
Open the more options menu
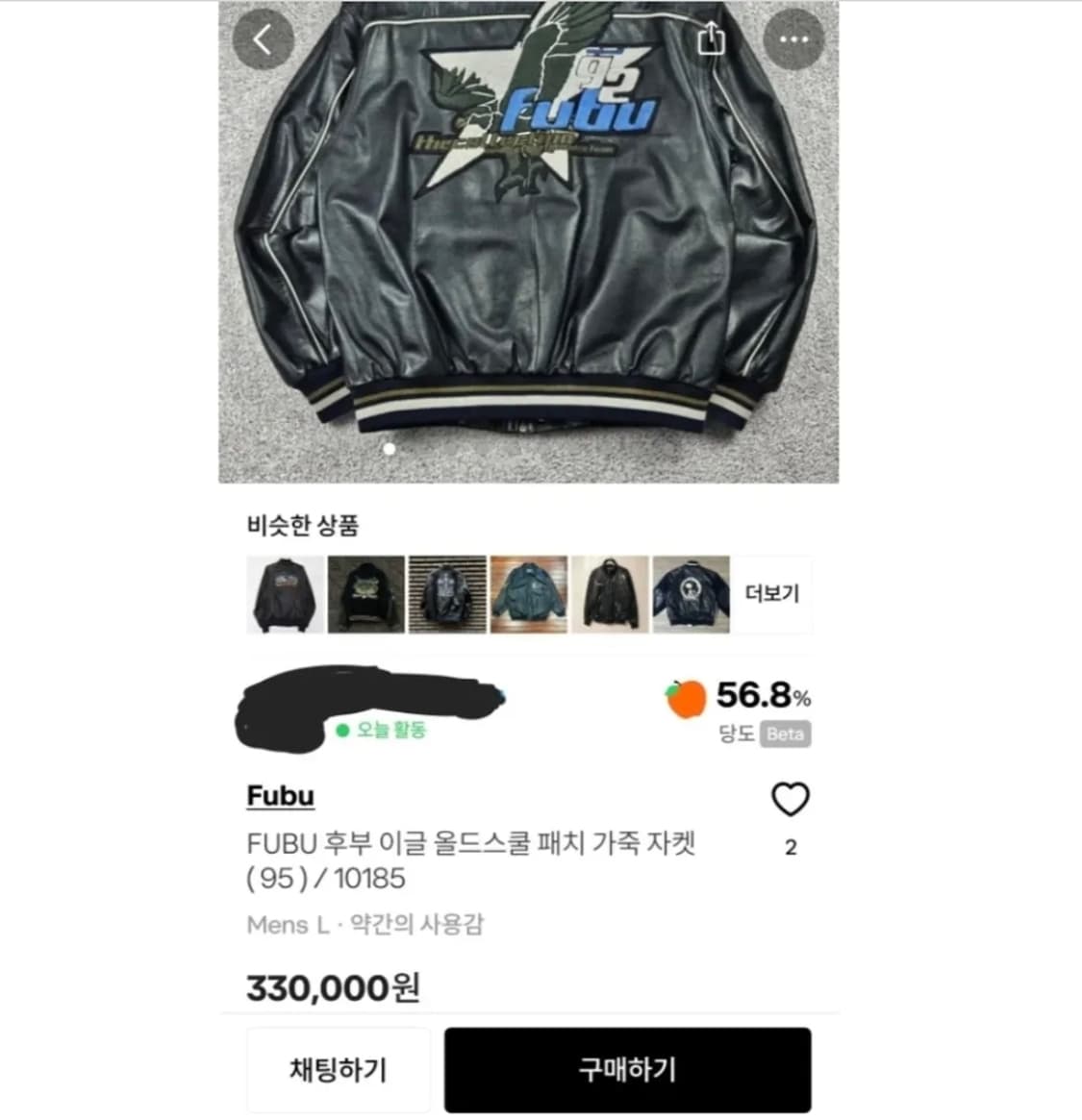[793, 38]
